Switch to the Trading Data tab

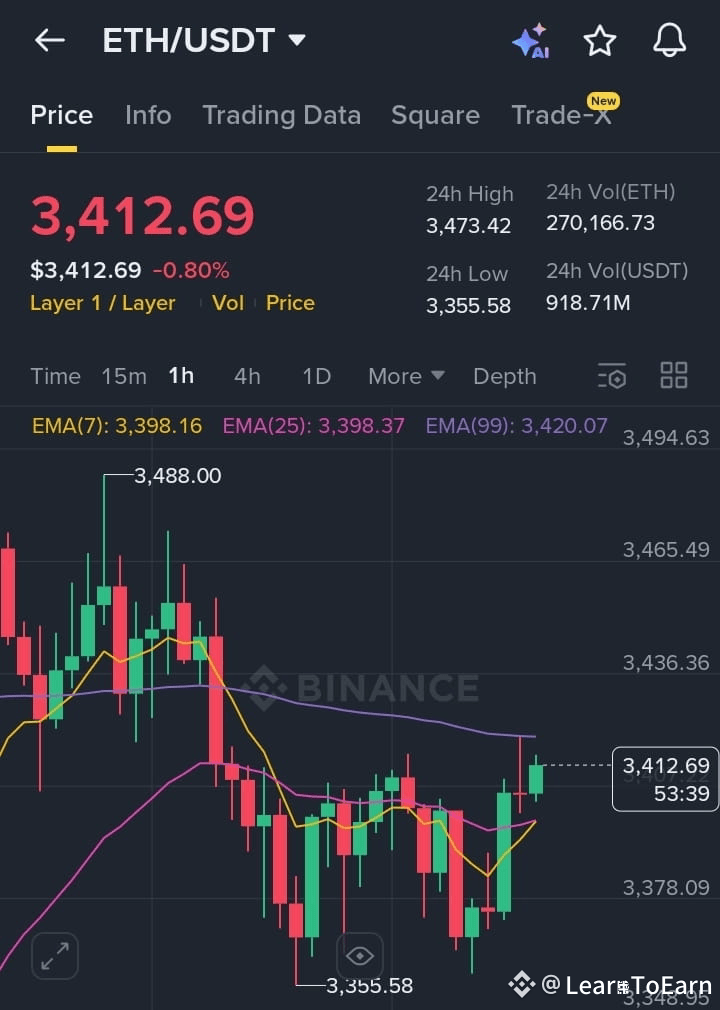point(282,115)
